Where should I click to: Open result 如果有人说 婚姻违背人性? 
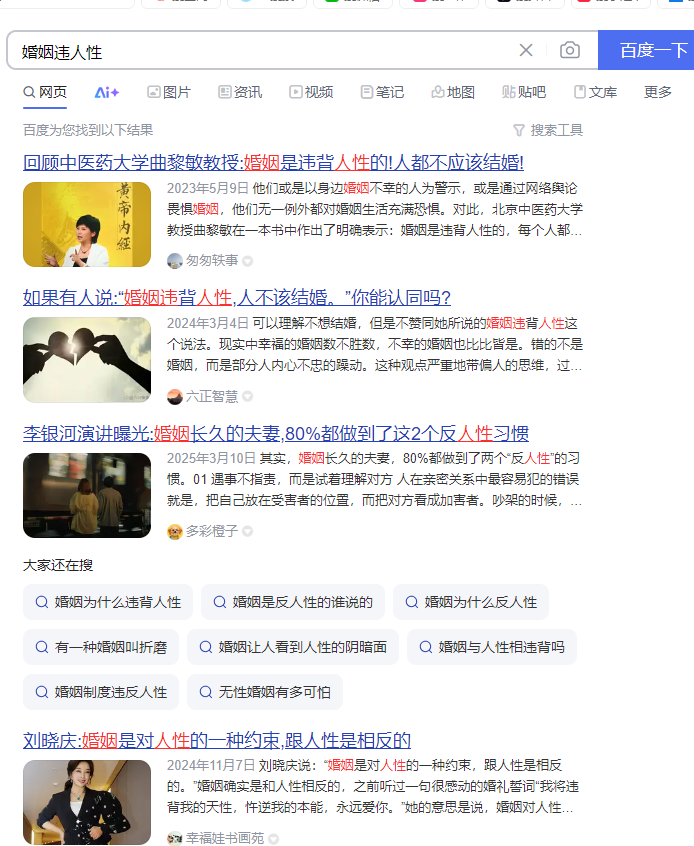[237, 297]
